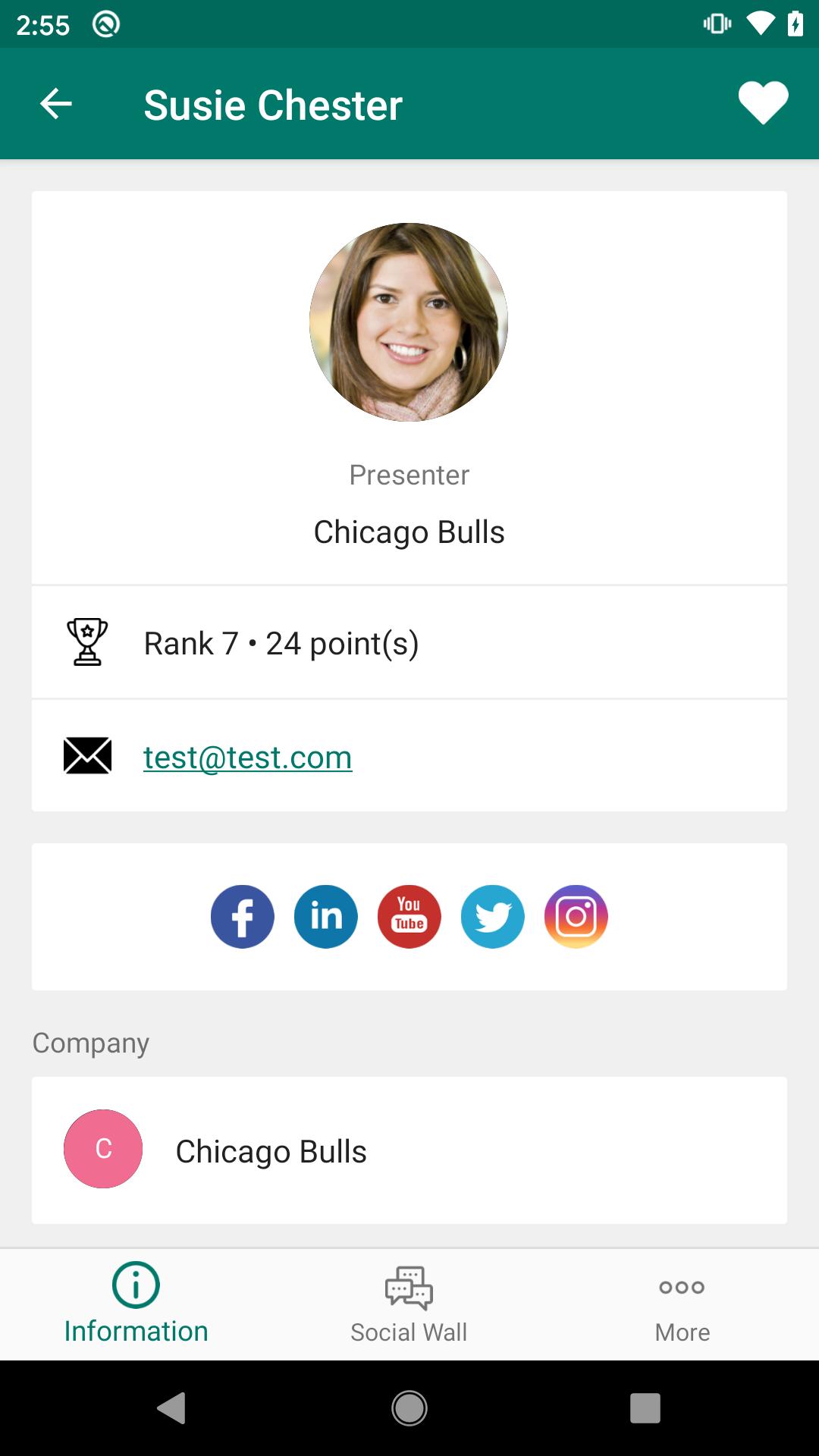Tap the system home button
This screenshot has width=819, height=1456.
pos(409,1408)
